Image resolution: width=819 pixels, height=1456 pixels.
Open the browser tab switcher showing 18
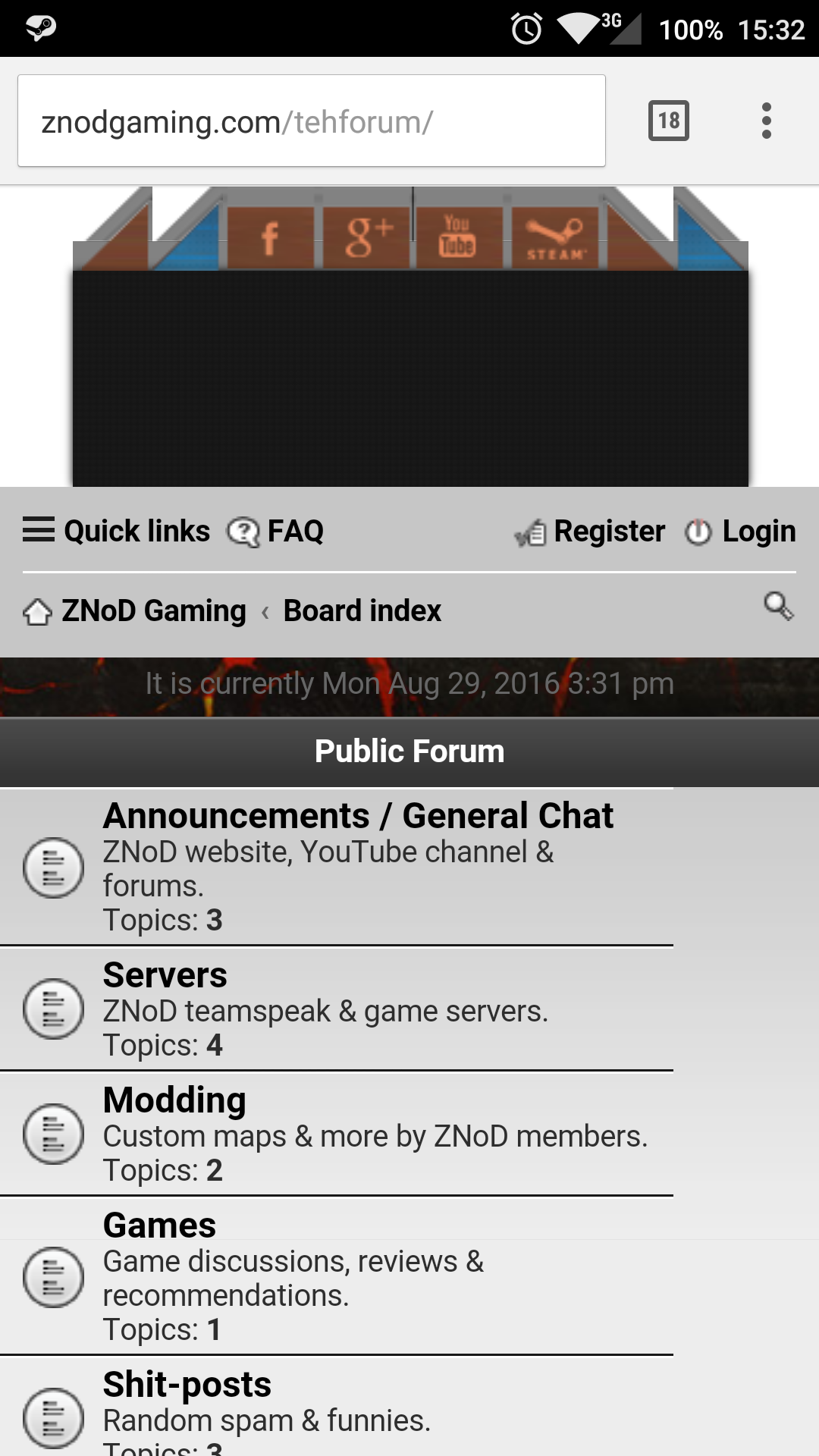pyautogui.click(x=668, y=121)
